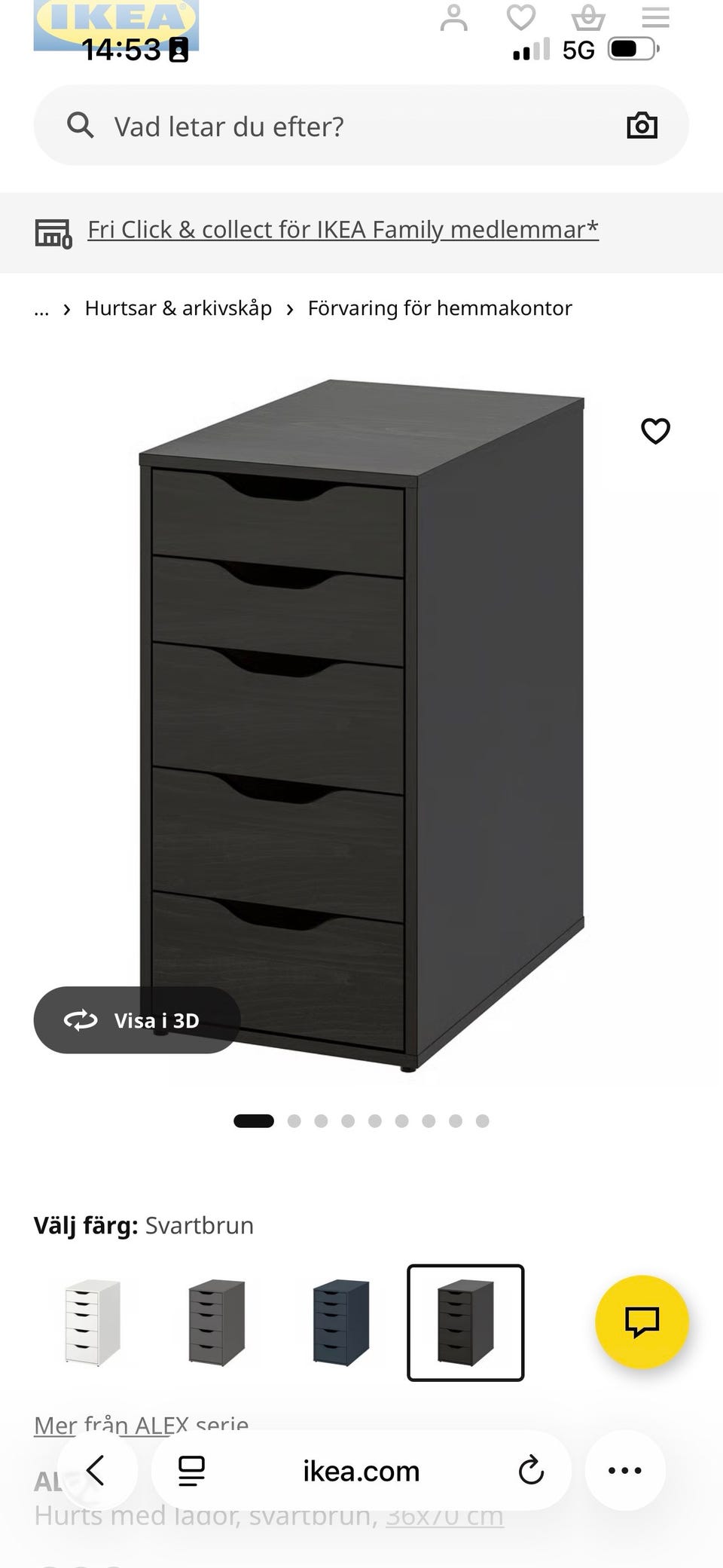723x1568 pixels.
Task: Open the browser's three-dot menu
Action: click(625, 1470)
